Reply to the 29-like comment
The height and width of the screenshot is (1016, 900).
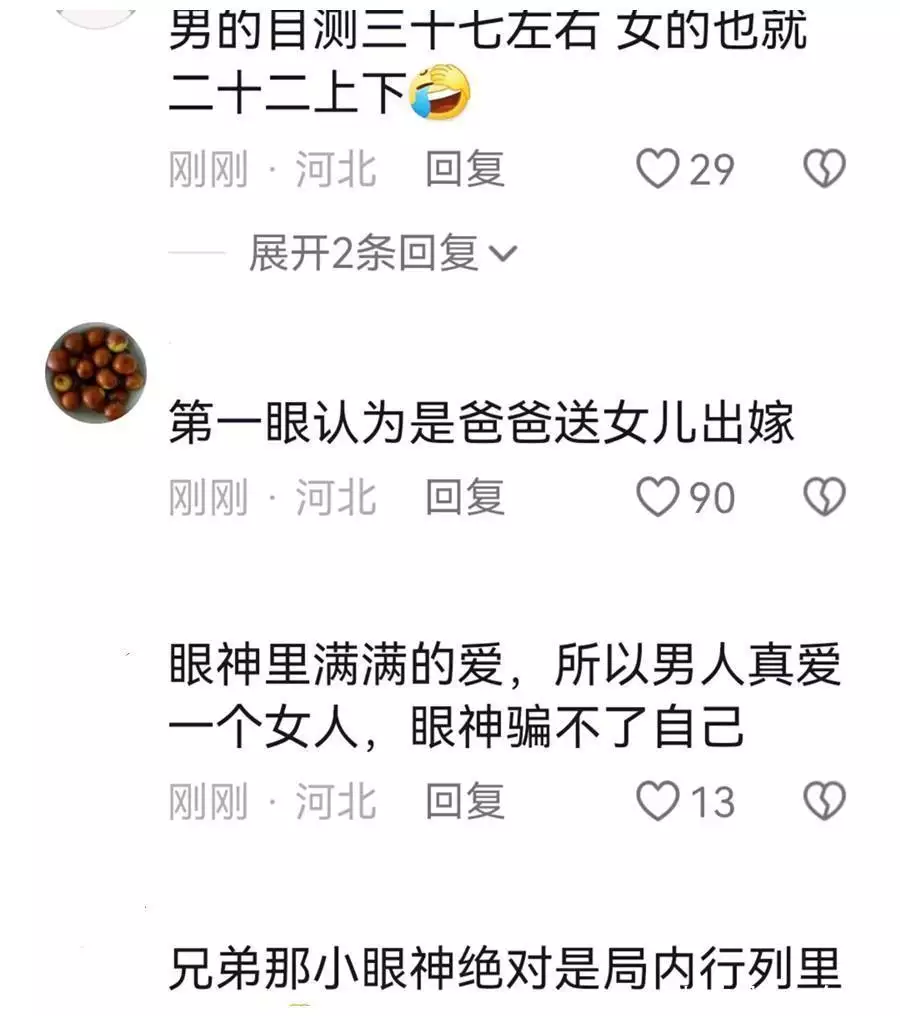point(465,169)
